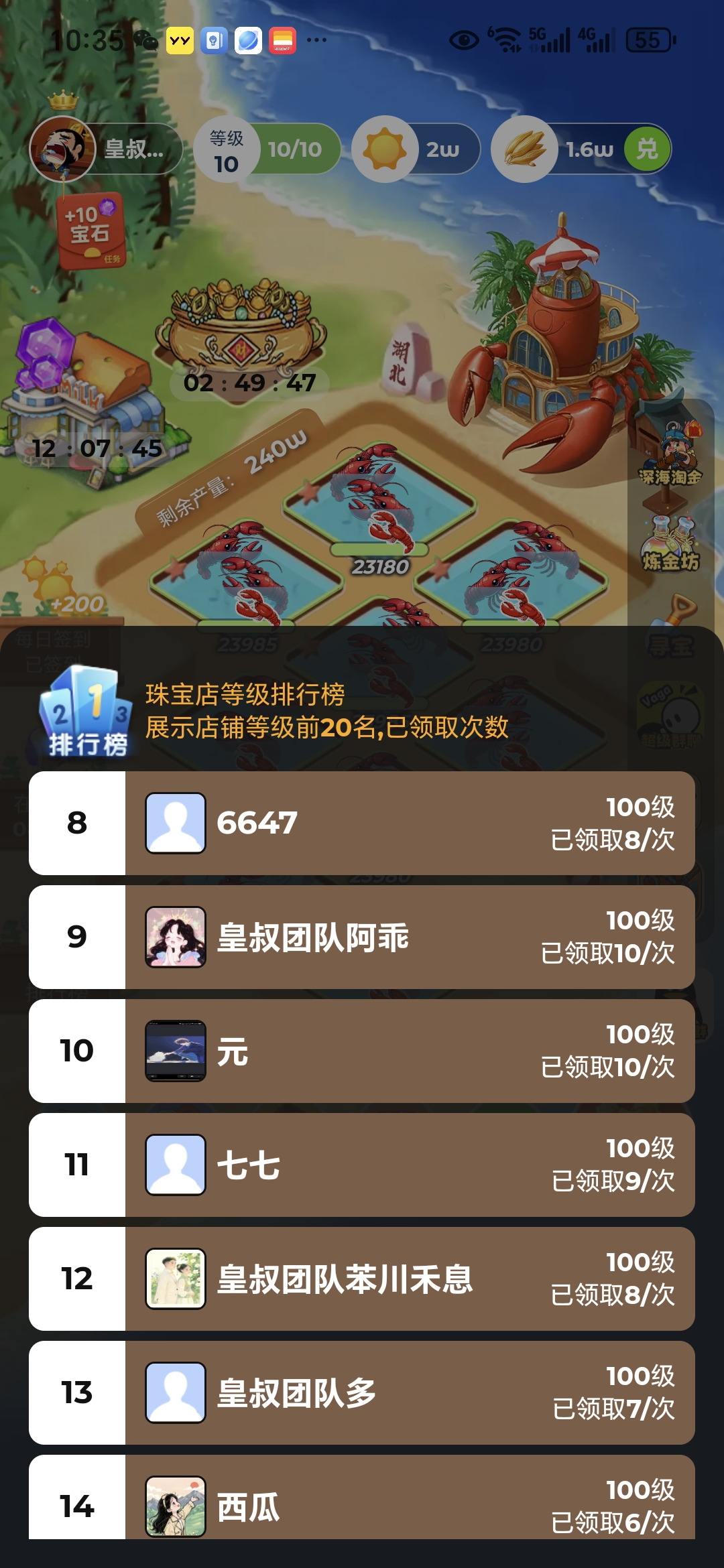724x1568 pixels.
Task: Open rank 9 player 皇叔团队阿乖
Action: click(362, 937)
